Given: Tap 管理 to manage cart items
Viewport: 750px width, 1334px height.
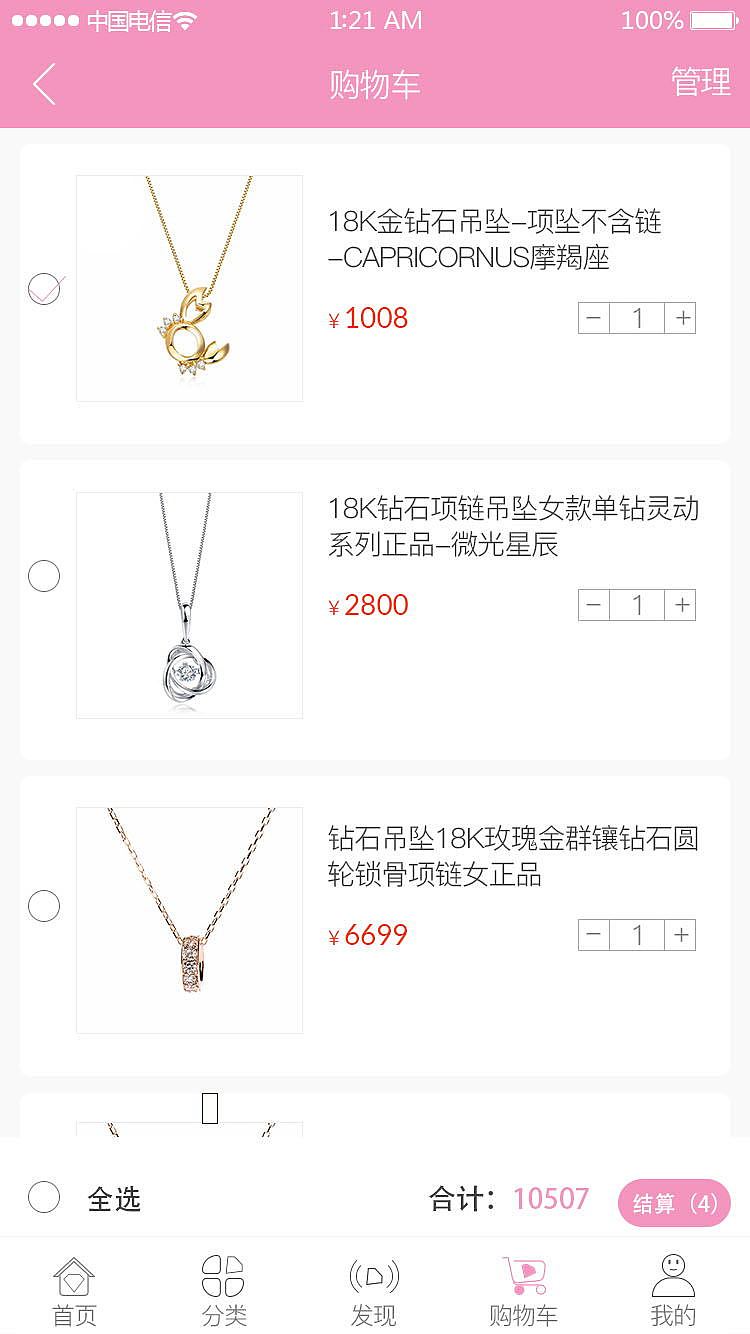Looking at the screenshot, I should tap(700, 82).
